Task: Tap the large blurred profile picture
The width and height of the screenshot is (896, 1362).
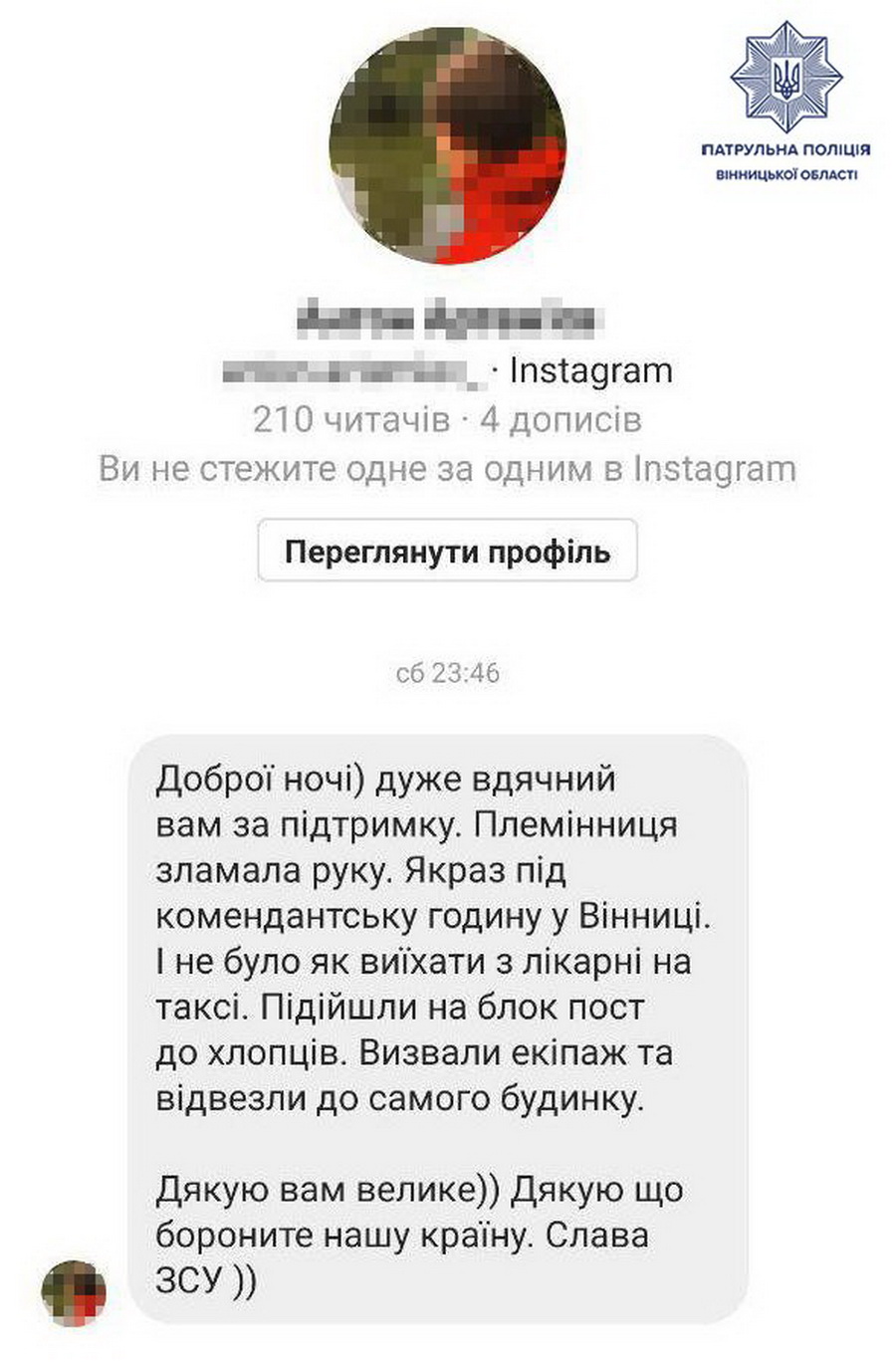Action: (x=447, y=145)
